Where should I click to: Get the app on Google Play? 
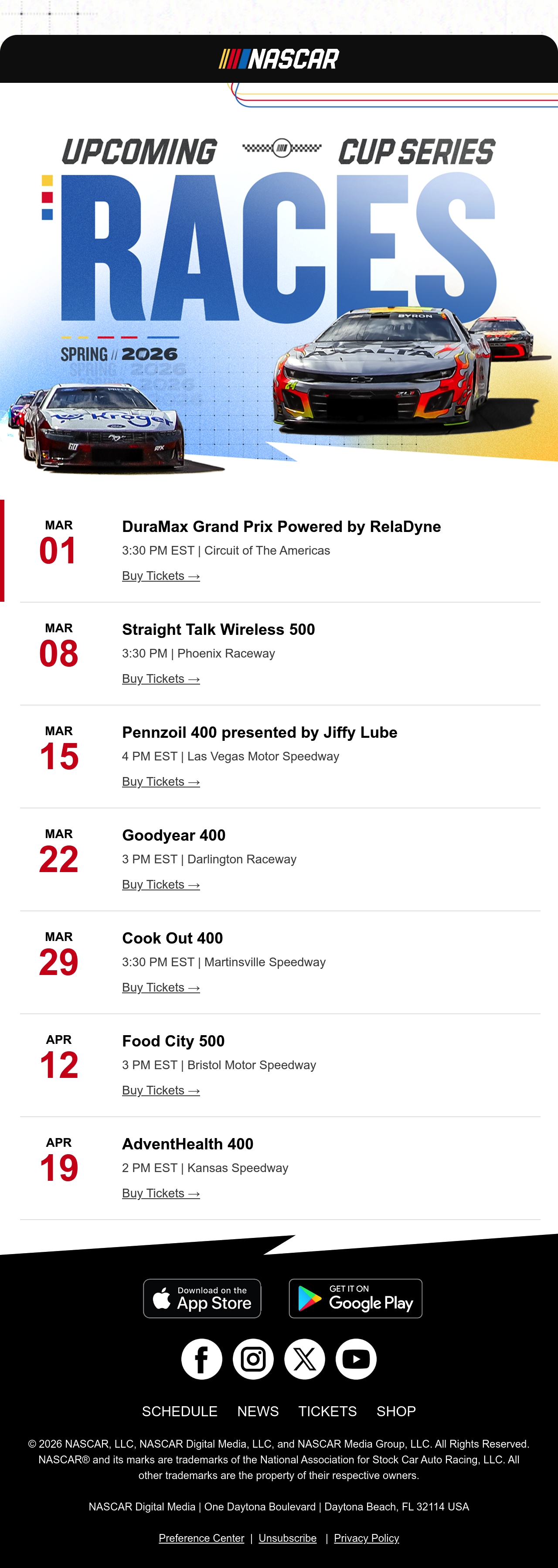pos(355,1299)
